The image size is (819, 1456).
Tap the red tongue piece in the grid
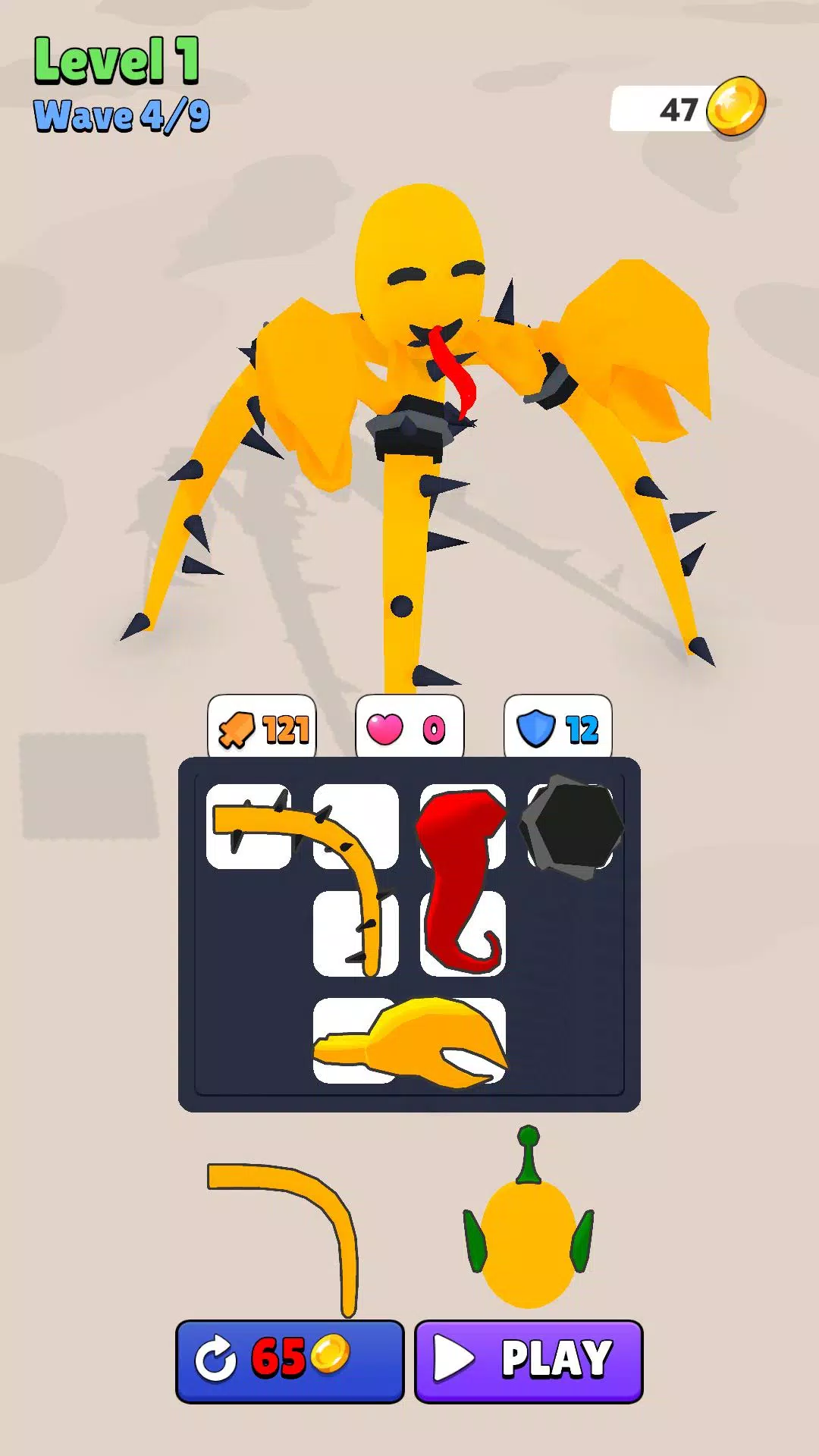click(x=459, y=872)
